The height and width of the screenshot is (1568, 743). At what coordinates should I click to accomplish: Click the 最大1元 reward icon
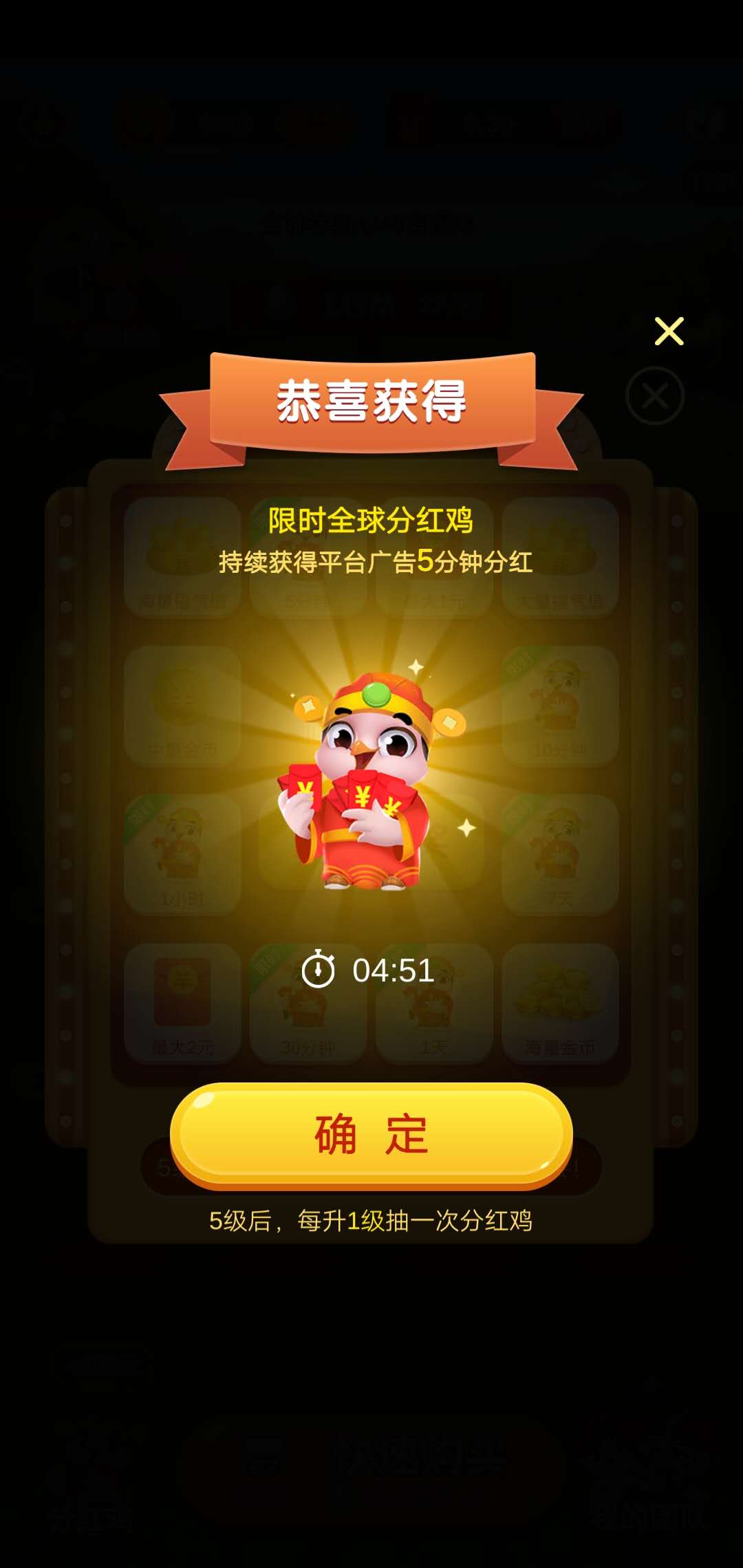tap(433, 557)
